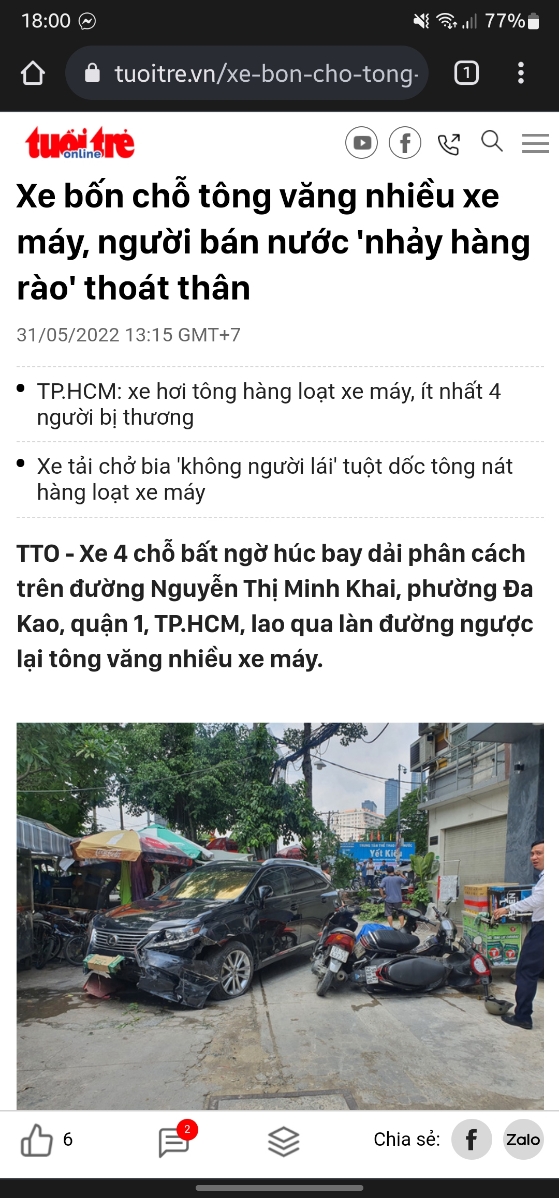
Task: Open related article about xe hơi tông xe máy
Action: pyautogui.click(x=269, y=405)
